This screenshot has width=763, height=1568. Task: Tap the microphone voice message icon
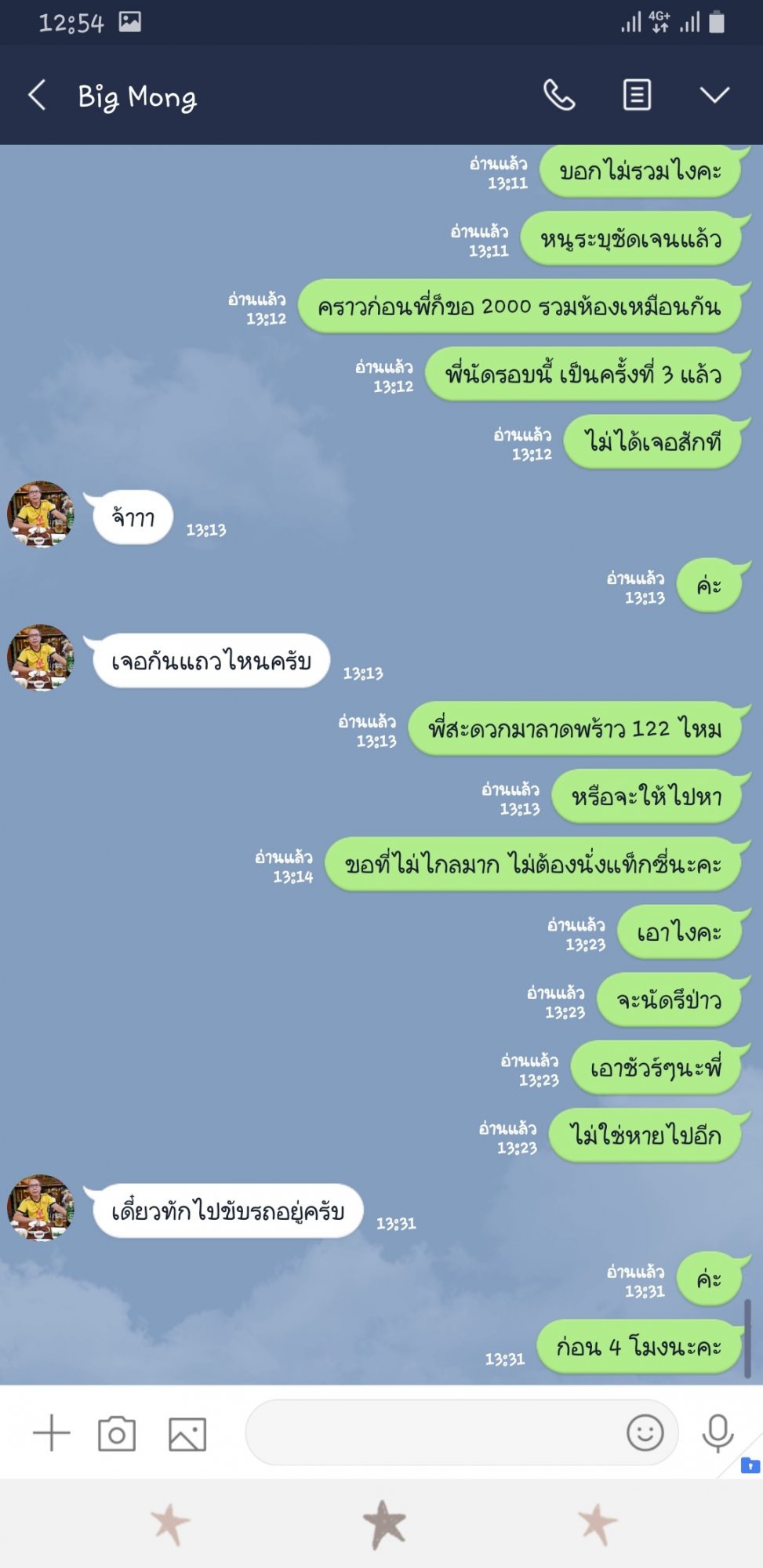[718, 1434]
